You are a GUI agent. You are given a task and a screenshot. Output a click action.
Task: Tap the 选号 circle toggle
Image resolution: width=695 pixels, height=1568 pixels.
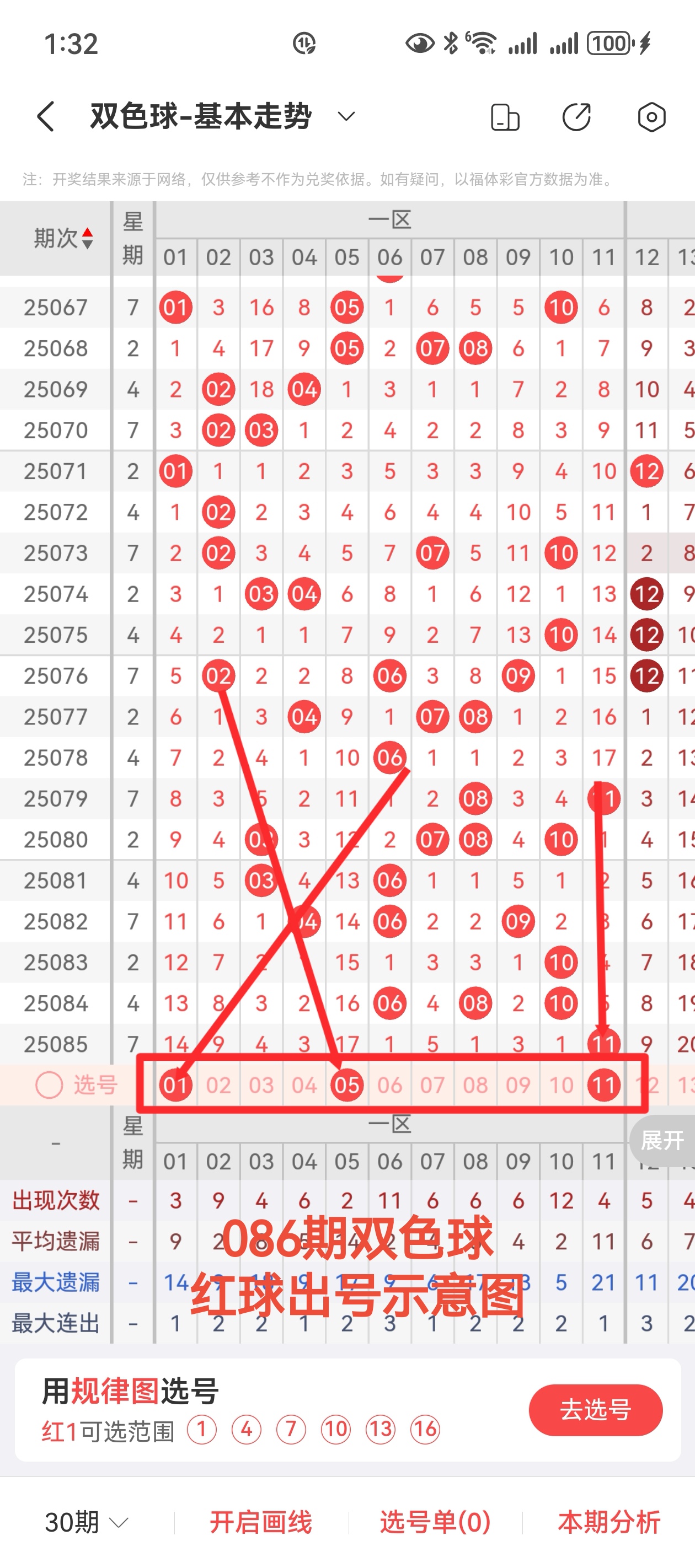(x=49, y=1084)
